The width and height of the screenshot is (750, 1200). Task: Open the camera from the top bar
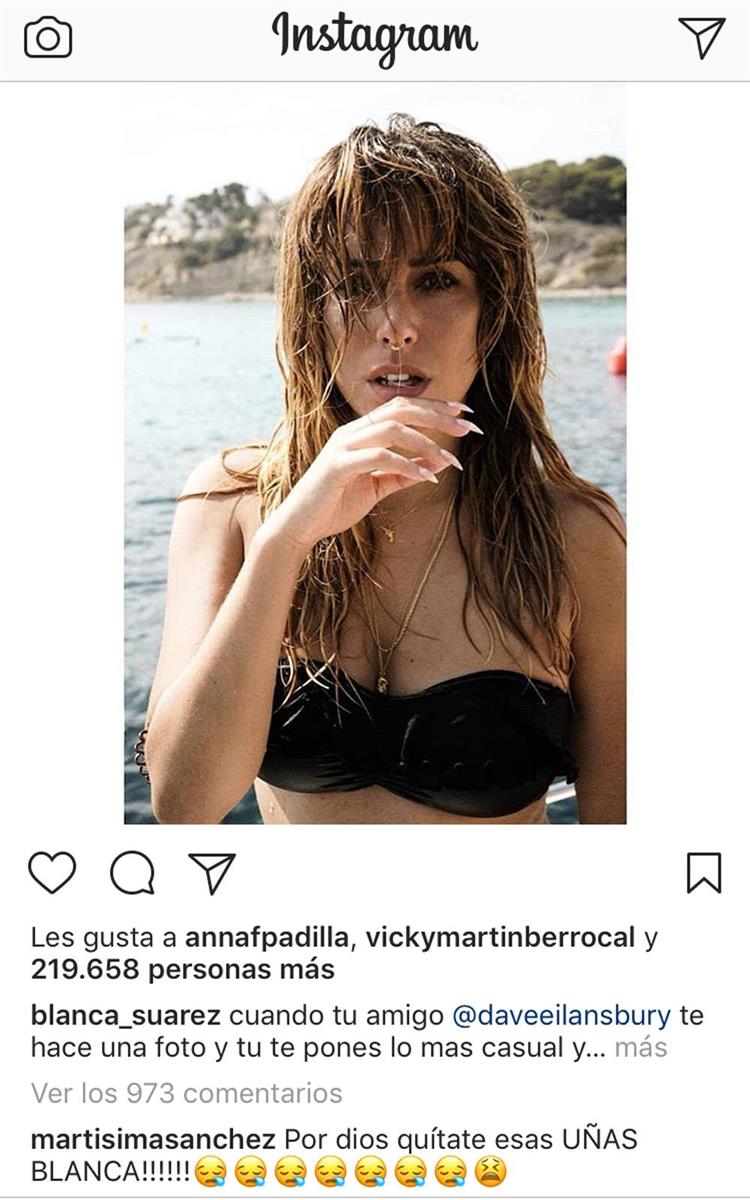pyautogui.click(x=48, y=38)
